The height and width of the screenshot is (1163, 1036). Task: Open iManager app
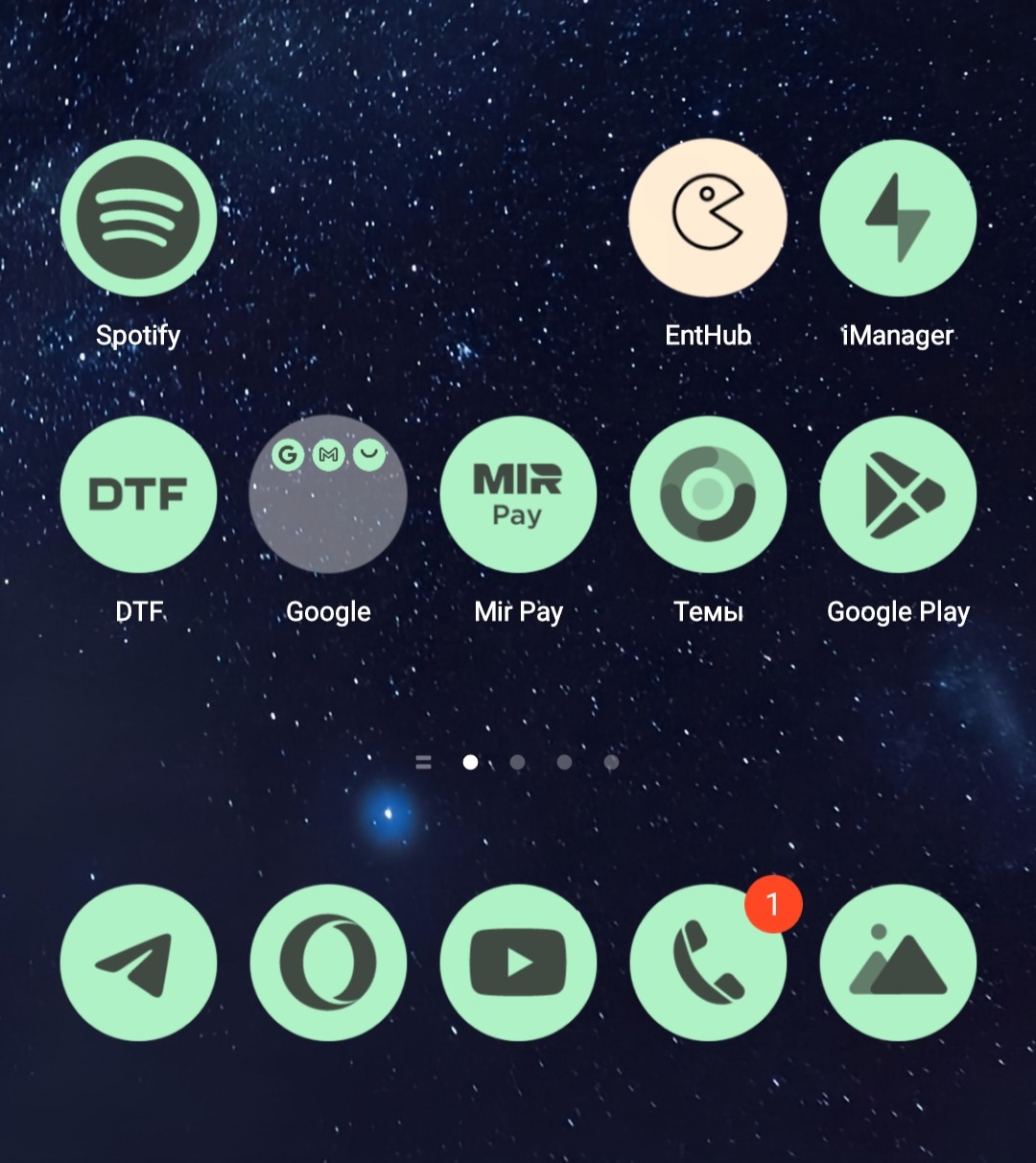(898, 218)
